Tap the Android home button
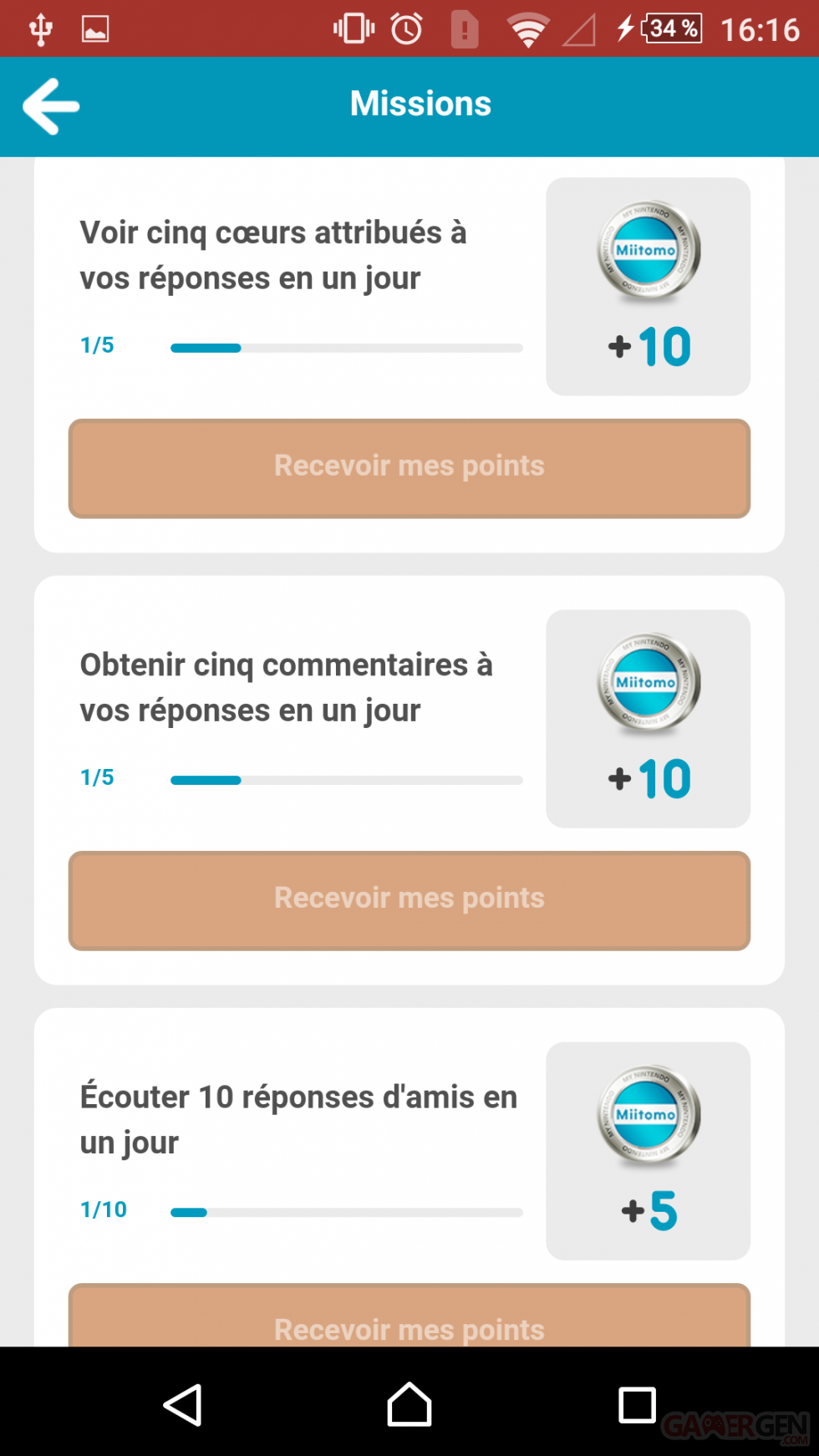 (x=409, y=1404)
